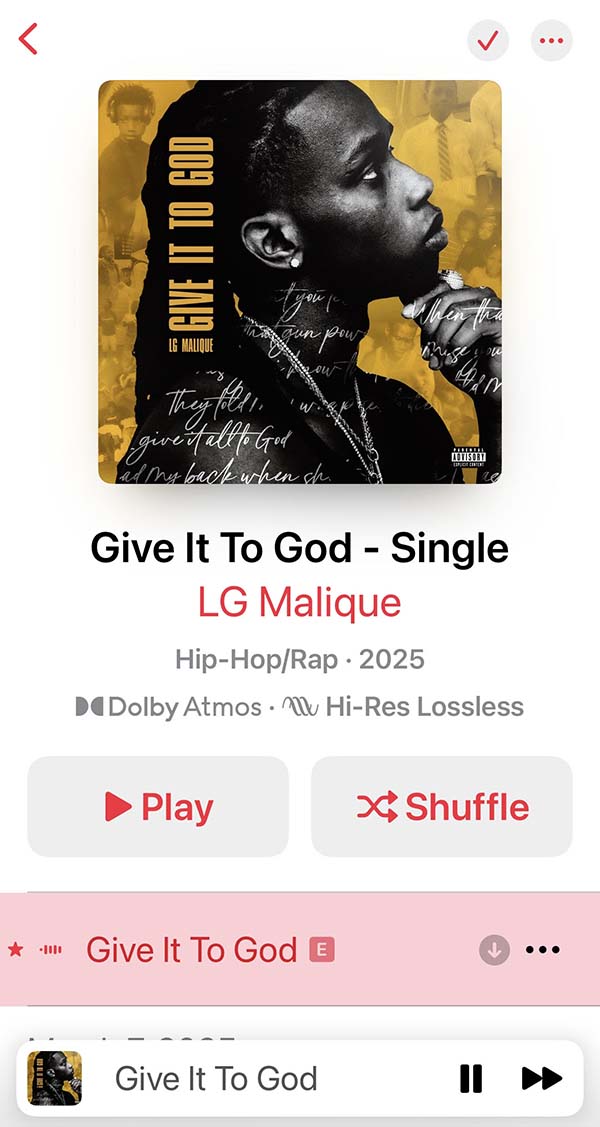Go back to the previous screen
This screenshot has height=1127, width=600.
[x=28, y=41]
